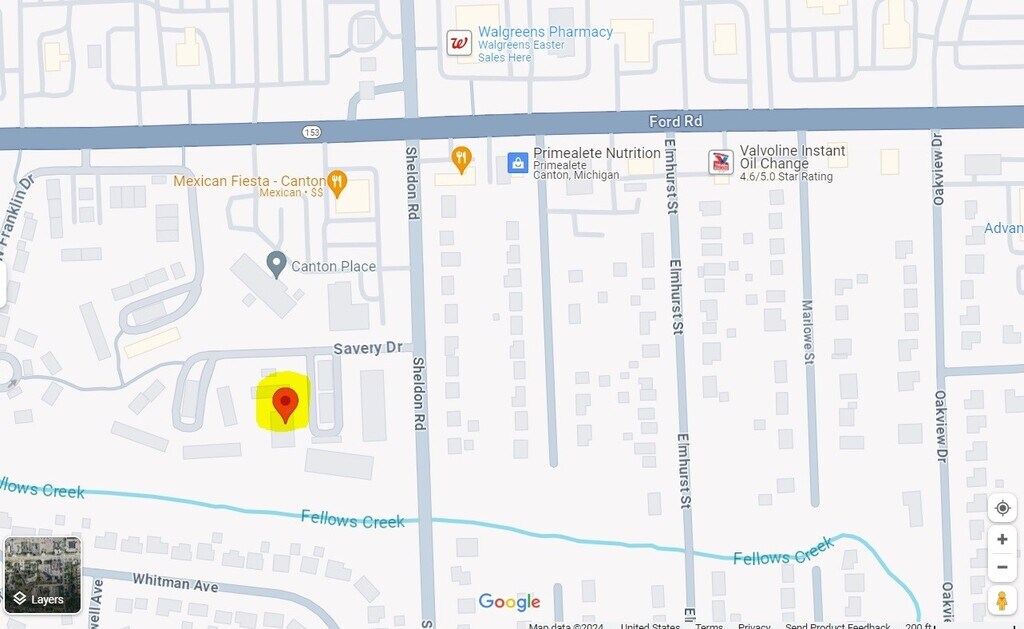Open the Privacy link

pyautogui.click(x=754, y=626)
